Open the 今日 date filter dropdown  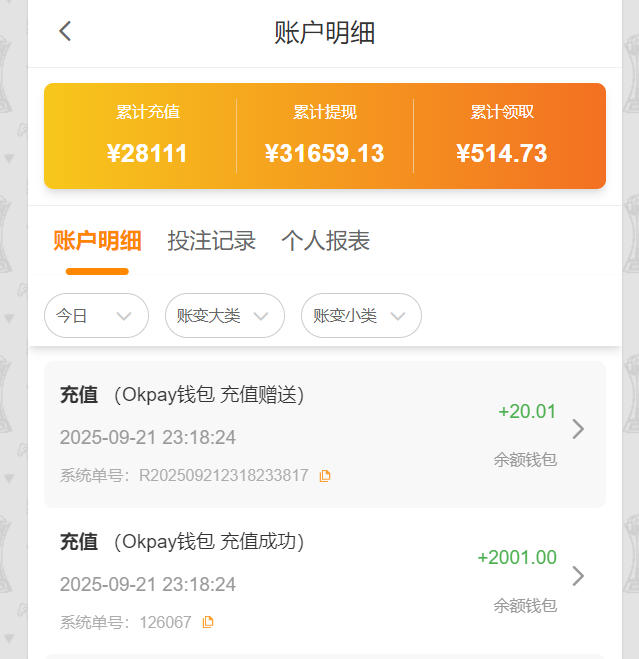pos(96,316)
